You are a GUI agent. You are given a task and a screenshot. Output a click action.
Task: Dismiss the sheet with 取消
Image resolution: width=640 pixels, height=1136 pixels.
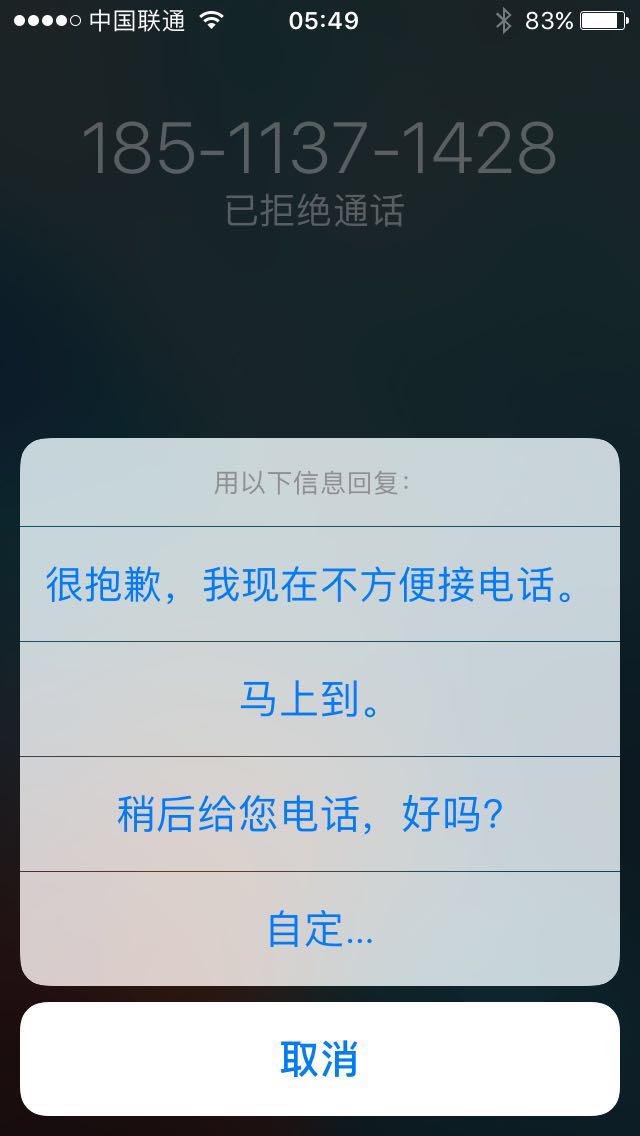pyautogui.click(x=320, y=1059)
